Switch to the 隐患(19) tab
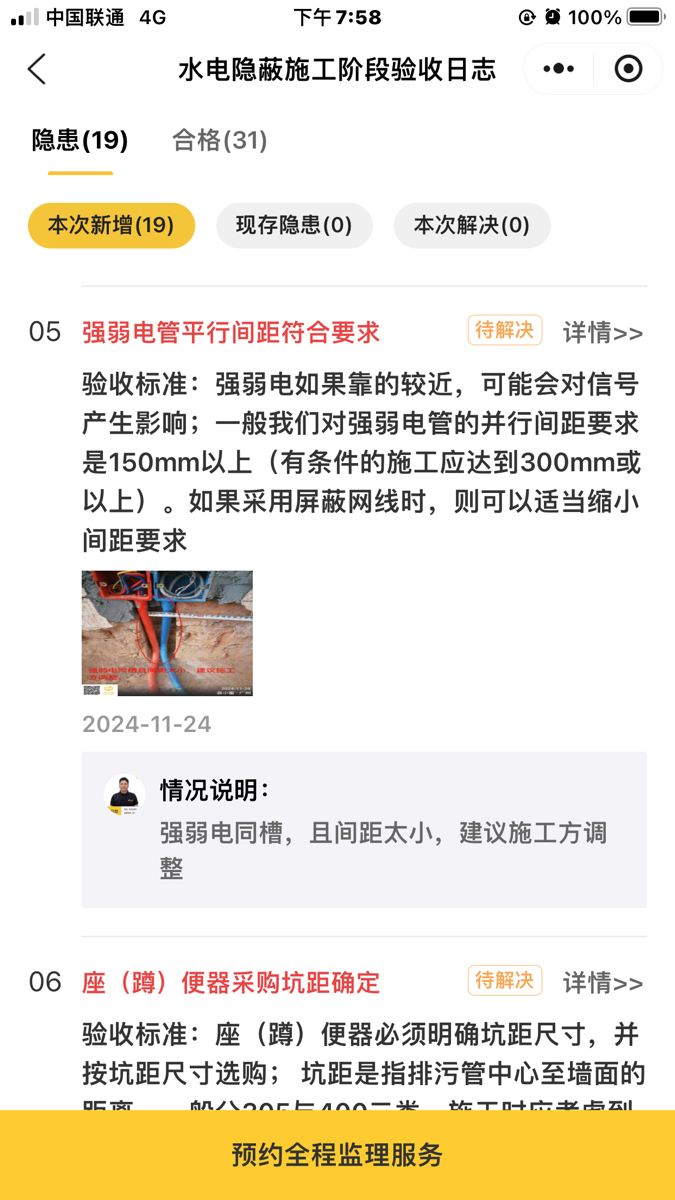 (x=80, y=141)
